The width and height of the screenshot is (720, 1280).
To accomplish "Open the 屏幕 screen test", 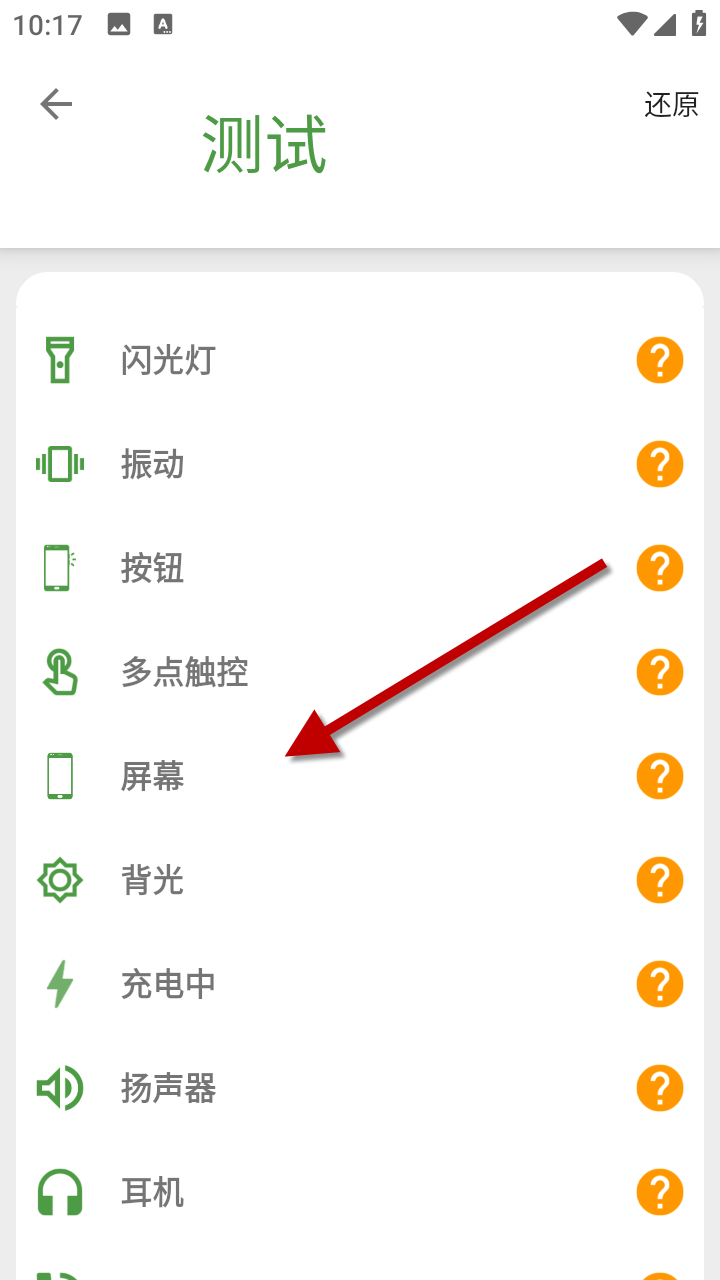I will pyautogui.click(x=153, y=776).
